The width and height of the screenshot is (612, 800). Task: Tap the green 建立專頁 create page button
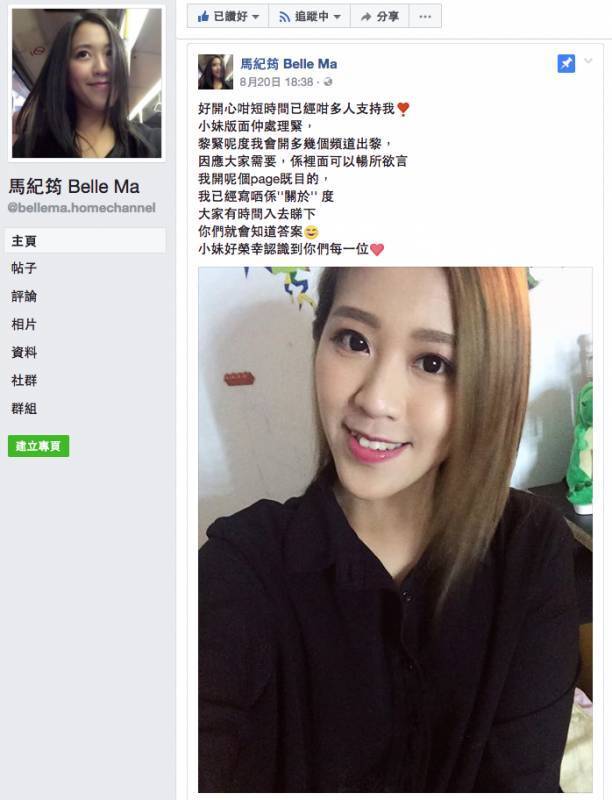point(38,447)
